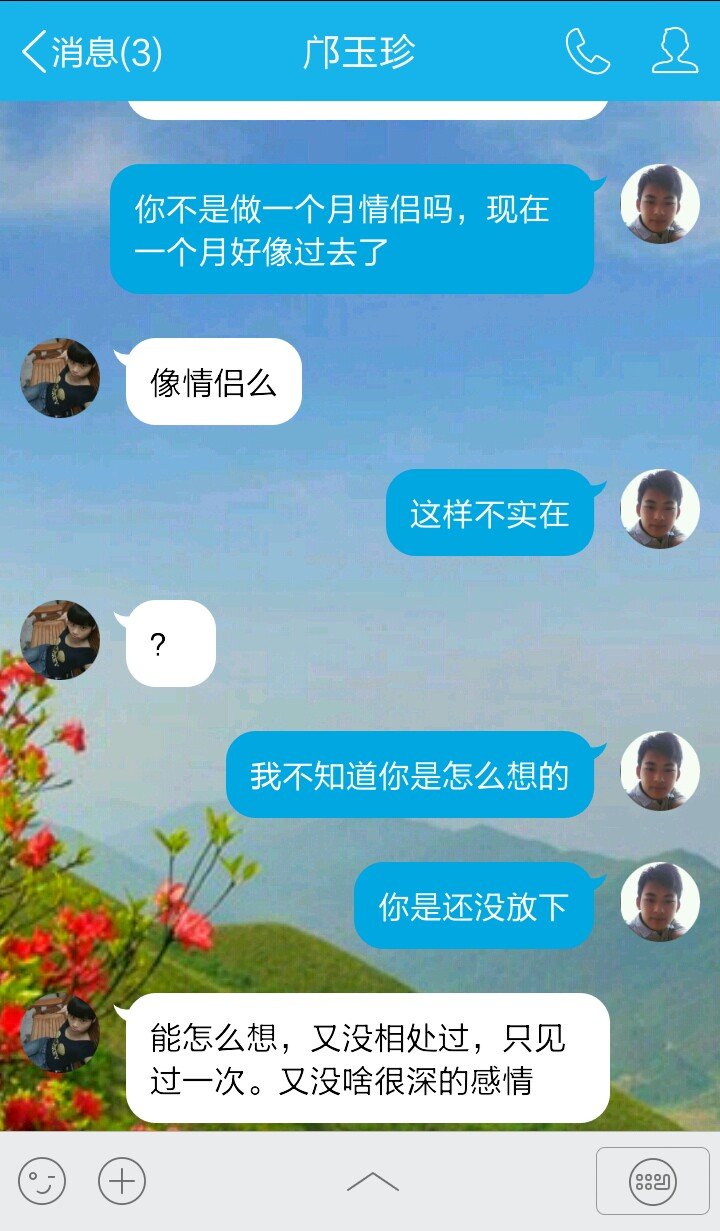This screenshot has height=1231, width=720.
Task: Switch to keyboard input
Action: 652,1182
